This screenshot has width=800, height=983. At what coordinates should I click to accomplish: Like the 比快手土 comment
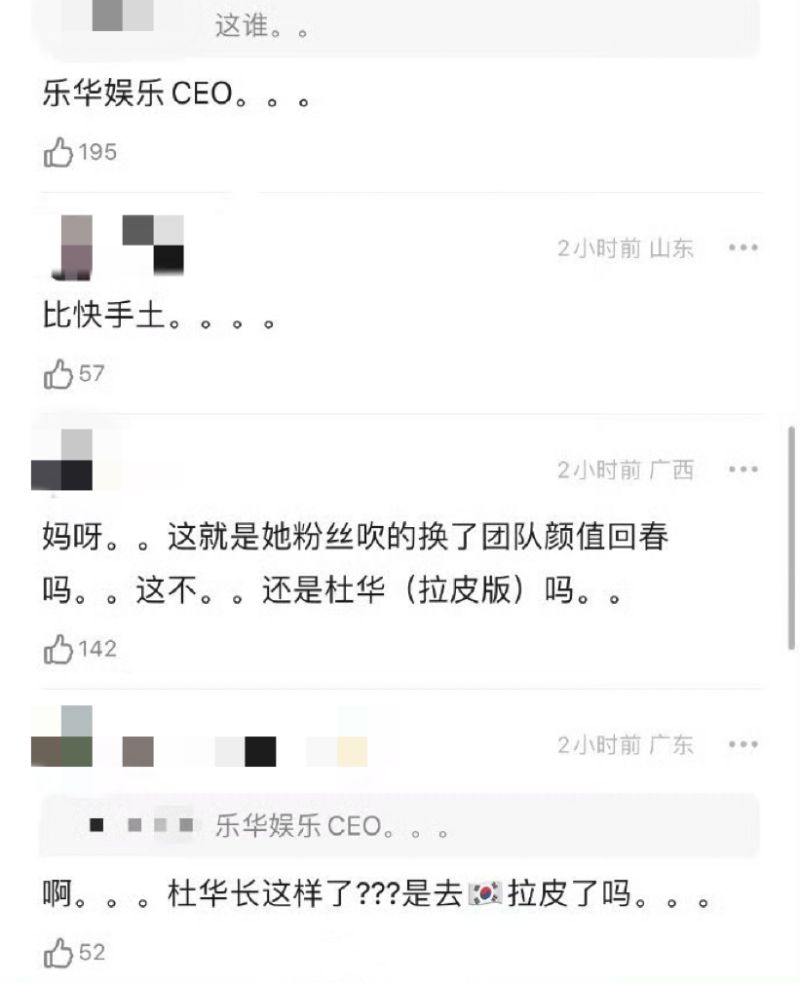point(59,374)
